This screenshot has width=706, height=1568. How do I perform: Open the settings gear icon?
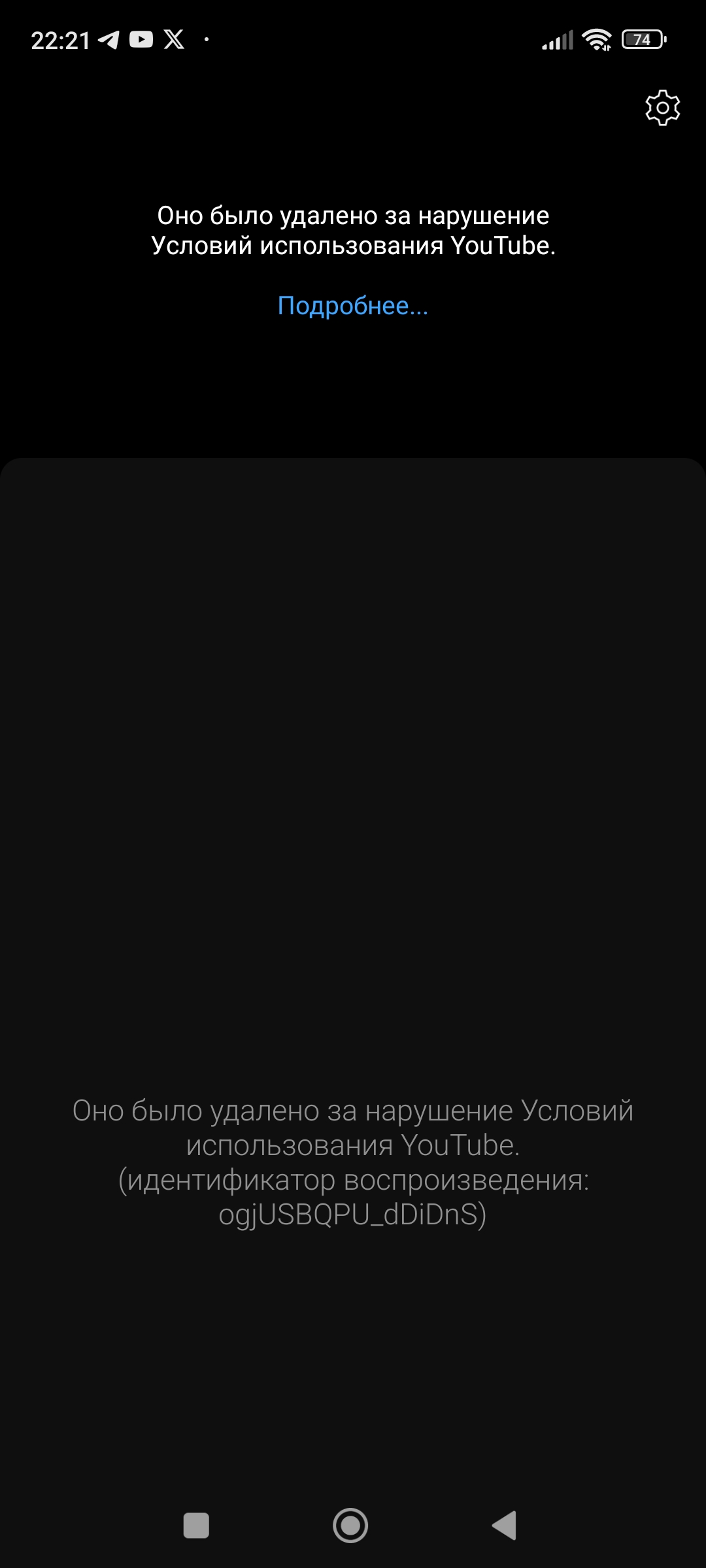tap(662, 108)
